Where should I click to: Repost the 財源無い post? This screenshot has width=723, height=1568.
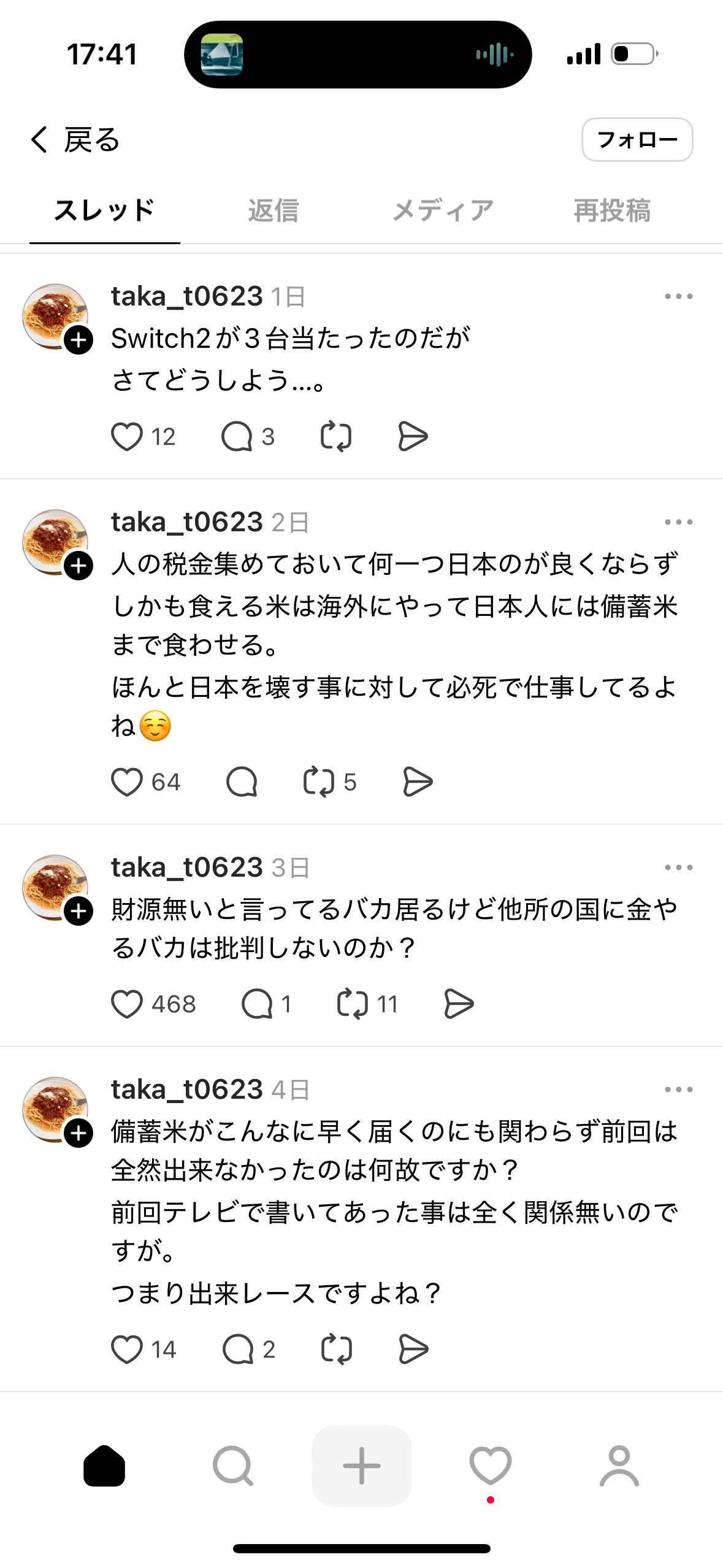click(x=353, y=1004)
